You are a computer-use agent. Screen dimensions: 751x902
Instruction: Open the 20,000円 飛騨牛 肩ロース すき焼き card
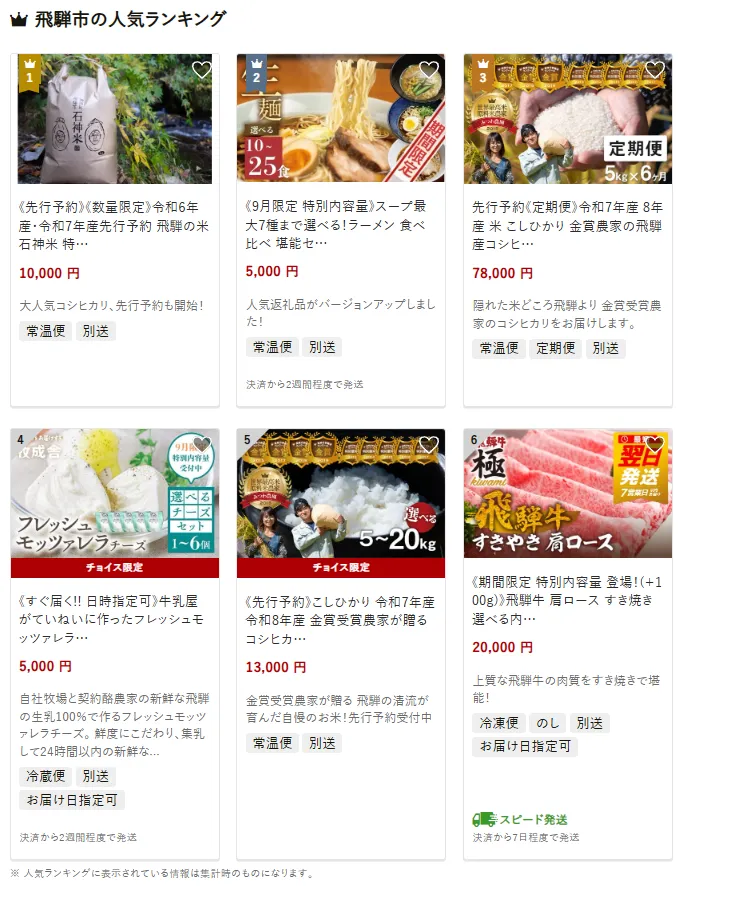(x=567, y=599)
